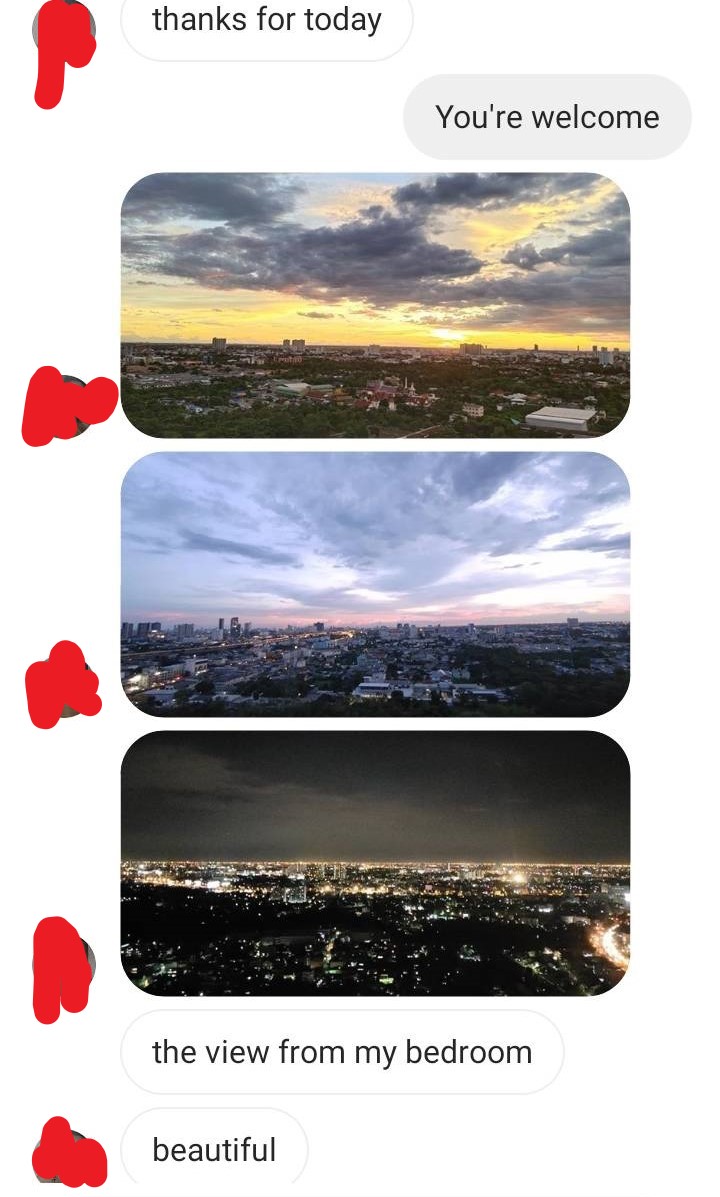This screenshot has height=1197, width=720.
Task: View the dusk cityscape photo with pink horizon
Action: (375, 584)
